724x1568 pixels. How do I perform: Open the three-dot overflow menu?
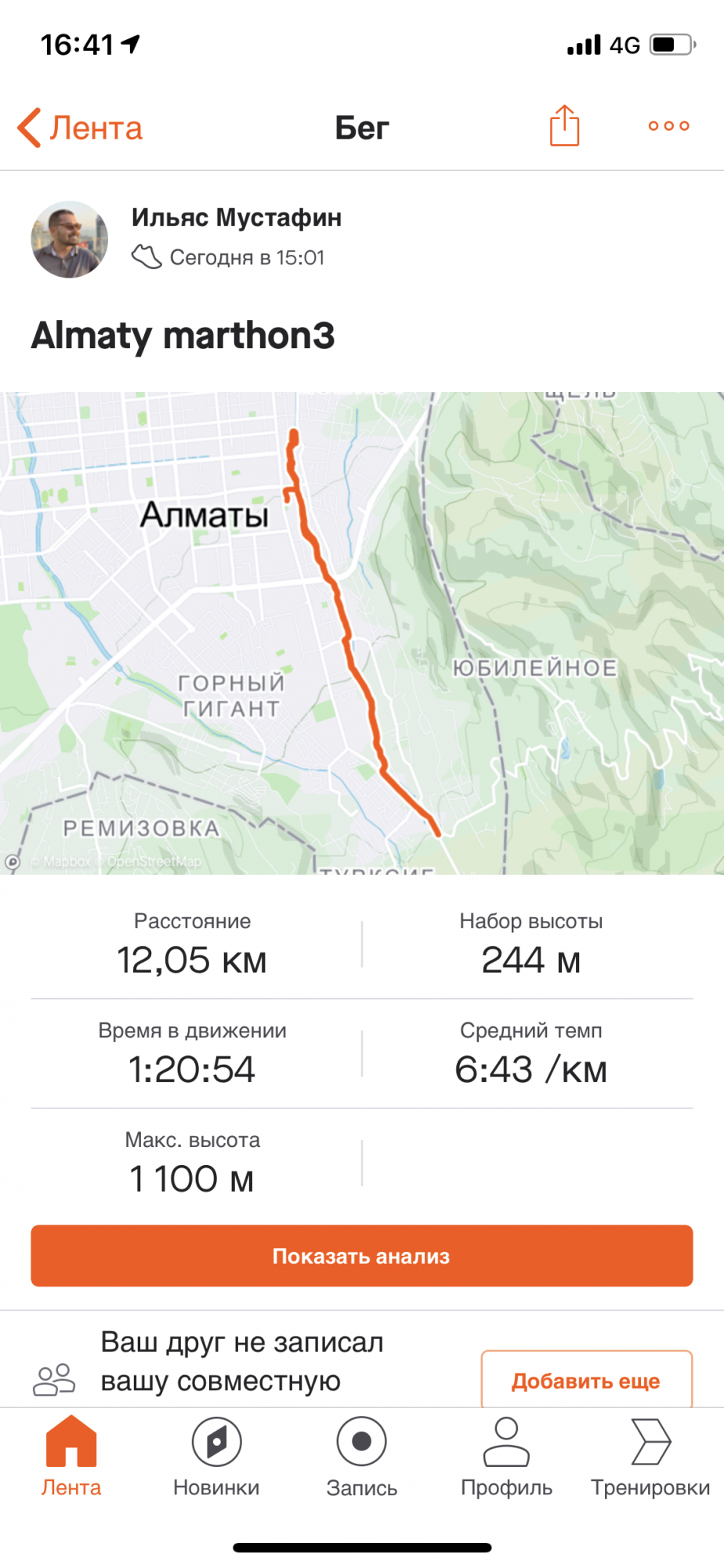[x=668, y=126]
